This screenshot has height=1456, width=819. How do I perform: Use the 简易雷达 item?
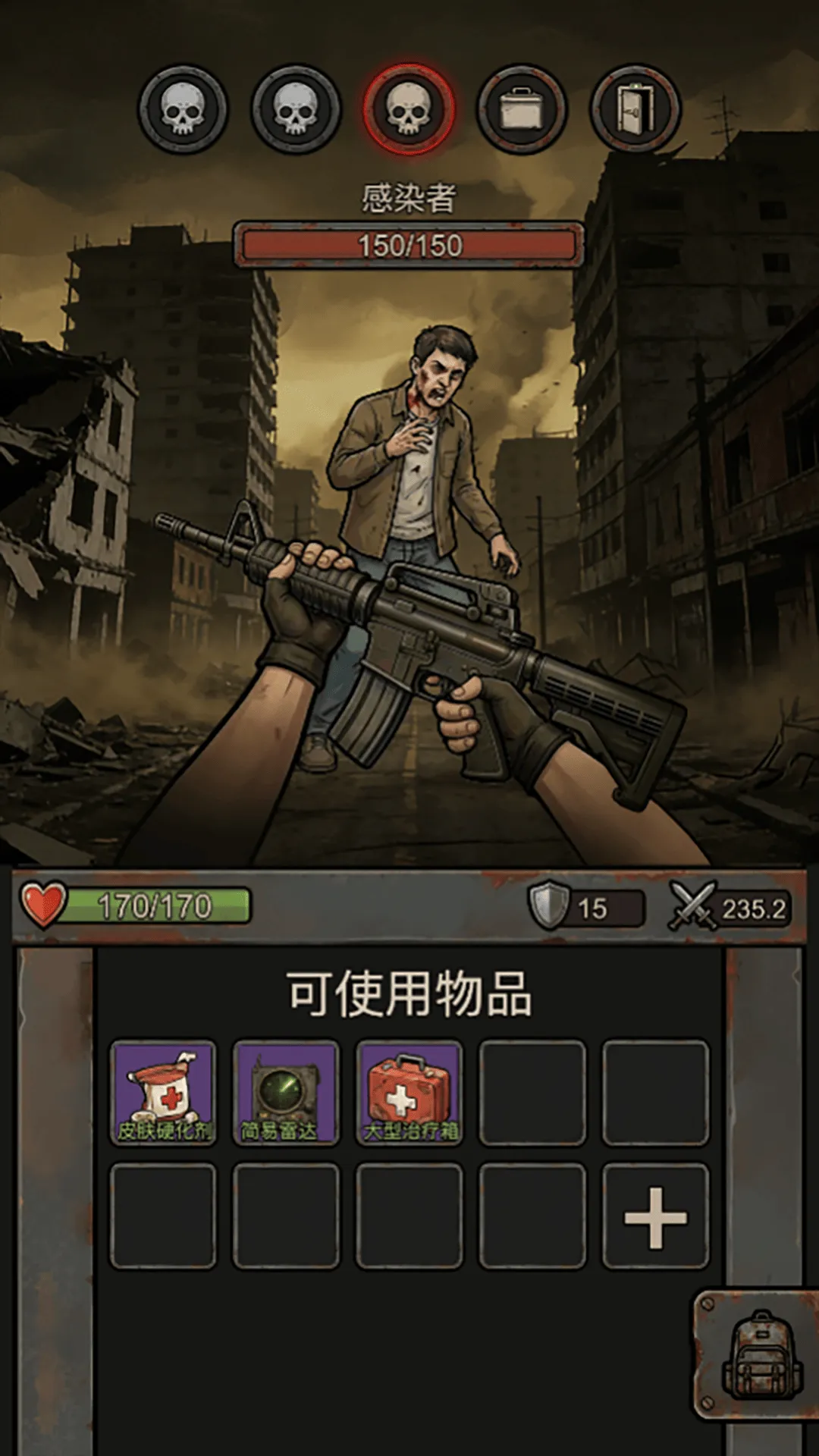[x=286, y=1092]
